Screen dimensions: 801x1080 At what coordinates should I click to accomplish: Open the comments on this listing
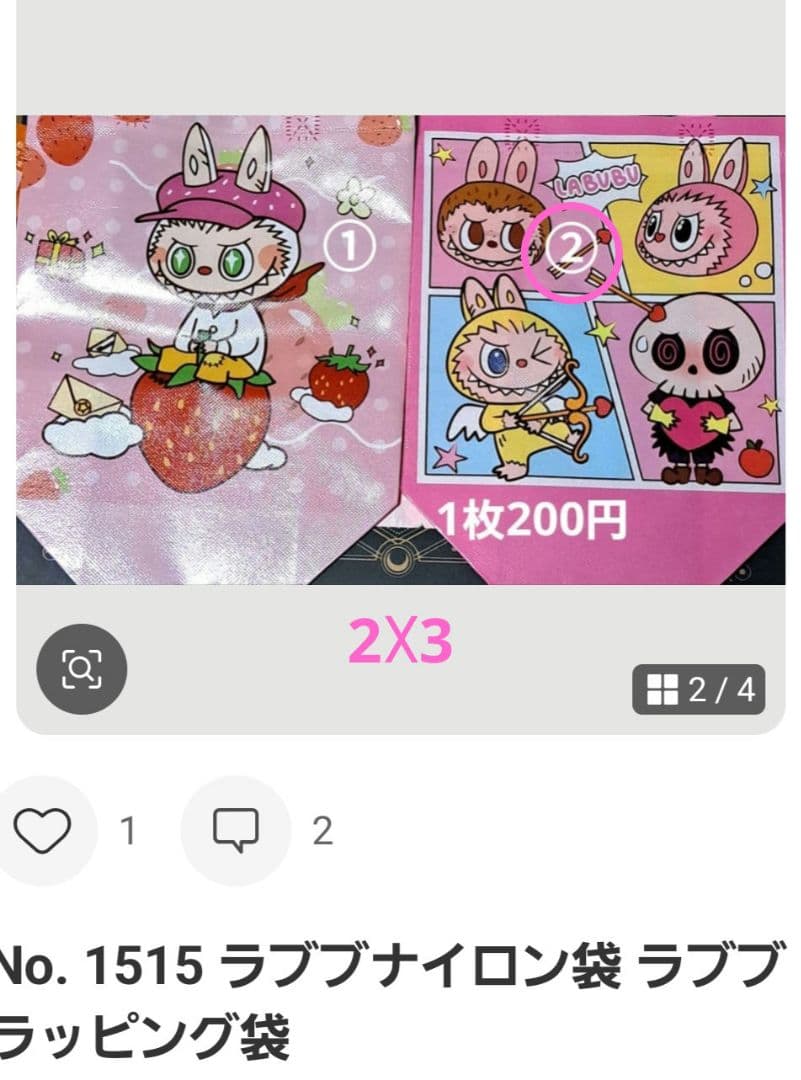[x=236, y=830]
